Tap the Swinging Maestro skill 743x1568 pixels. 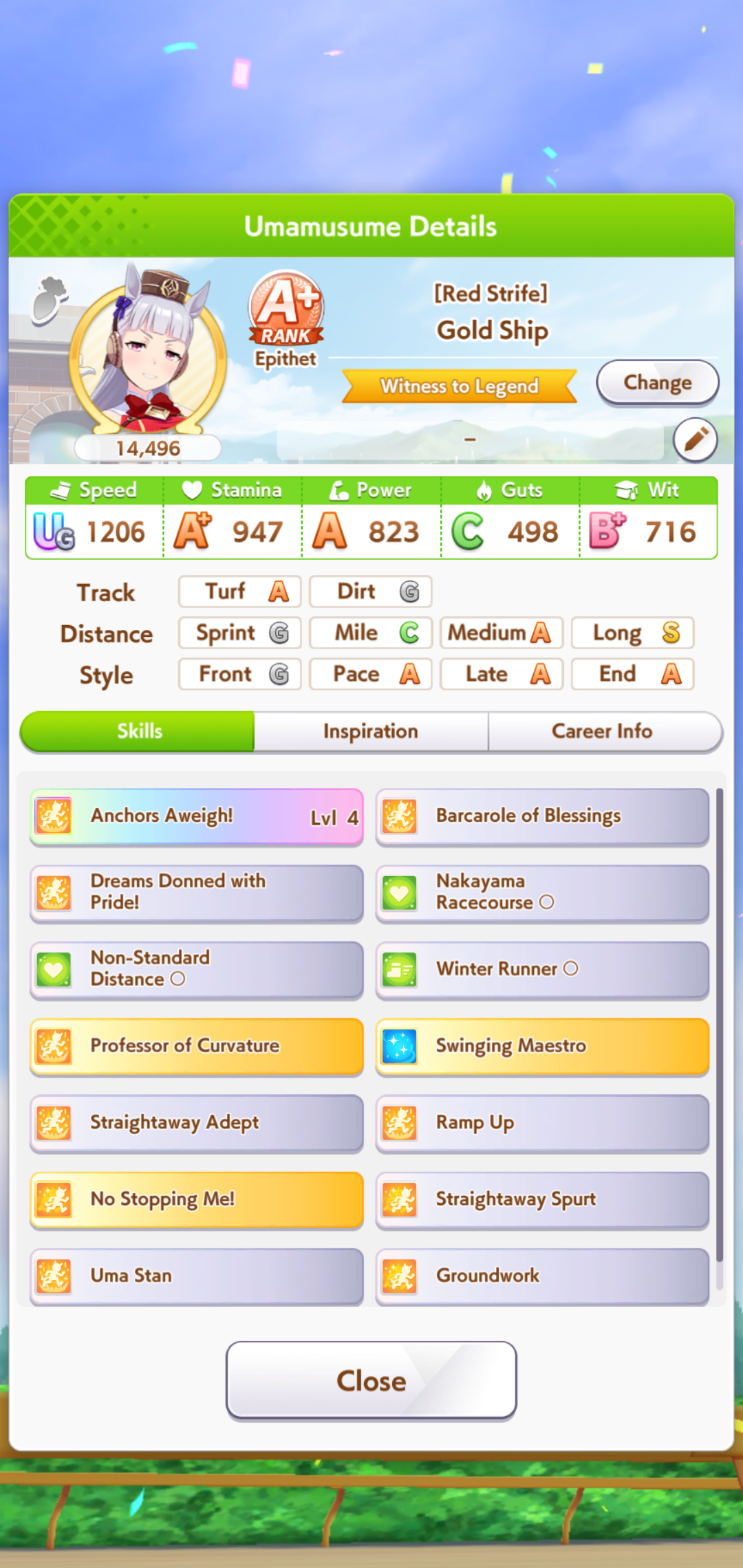tap(542, 1047)
